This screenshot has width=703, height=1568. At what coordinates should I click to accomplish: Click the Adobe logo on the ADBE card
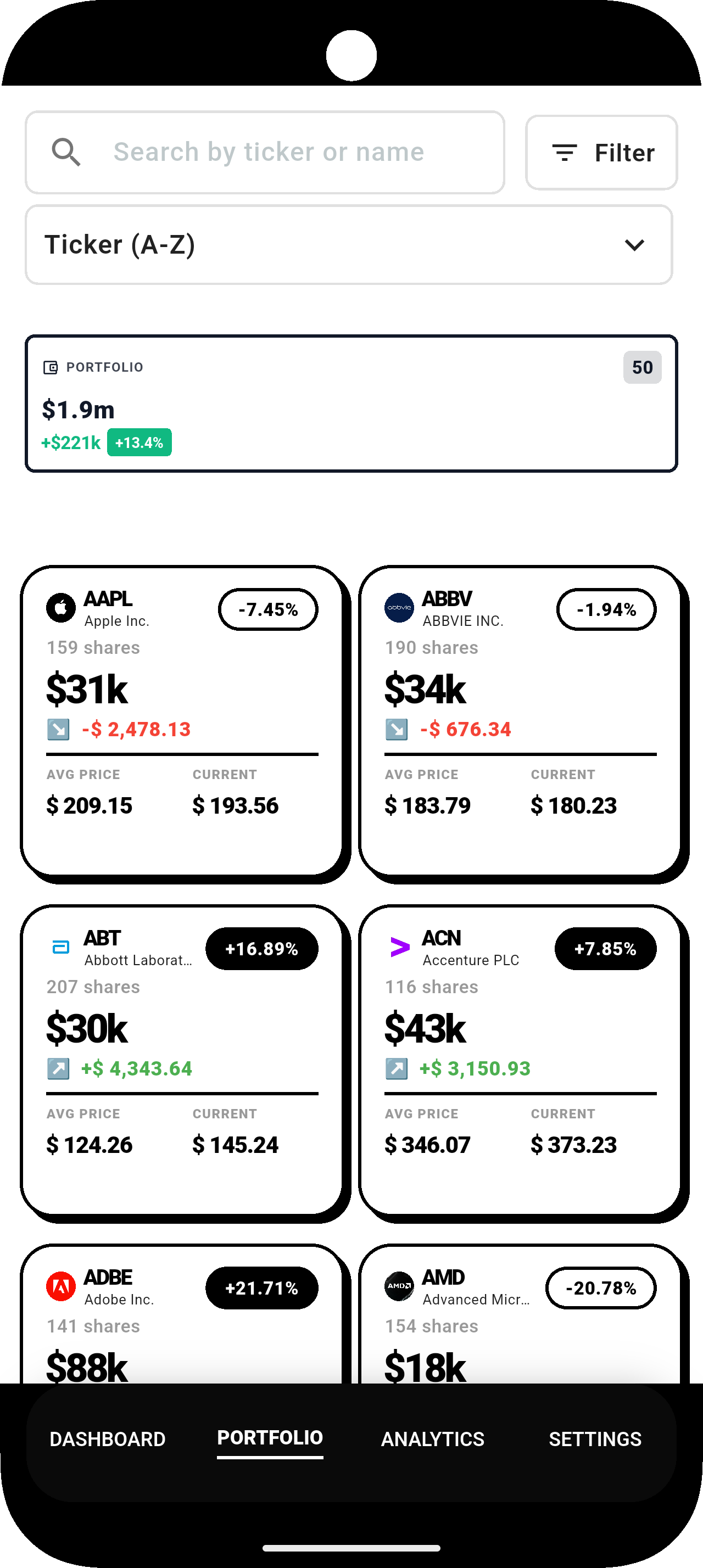pos(60,1287)
